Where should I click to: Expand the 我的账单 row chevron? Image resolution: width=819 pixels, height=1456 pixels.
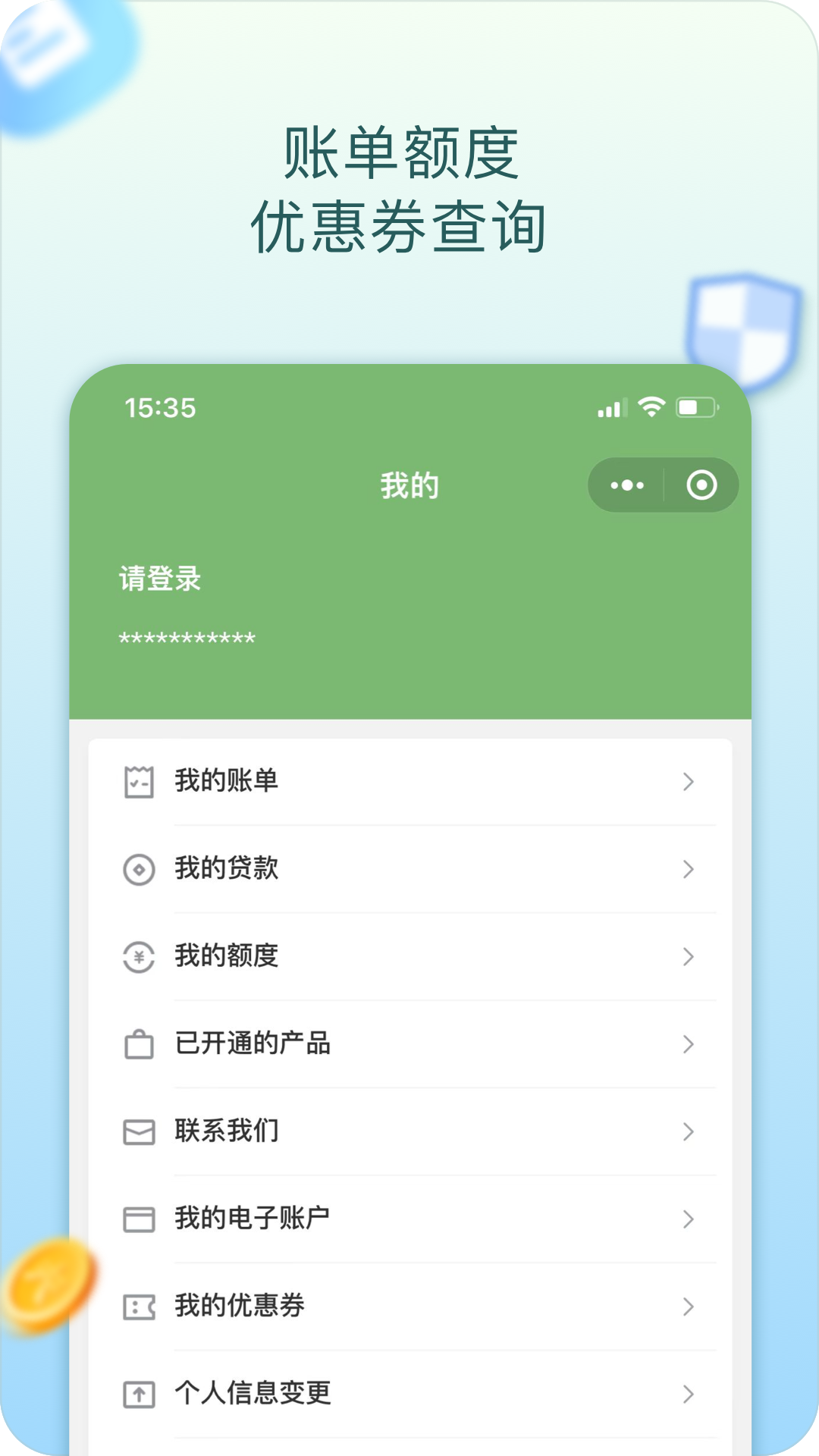689,782
